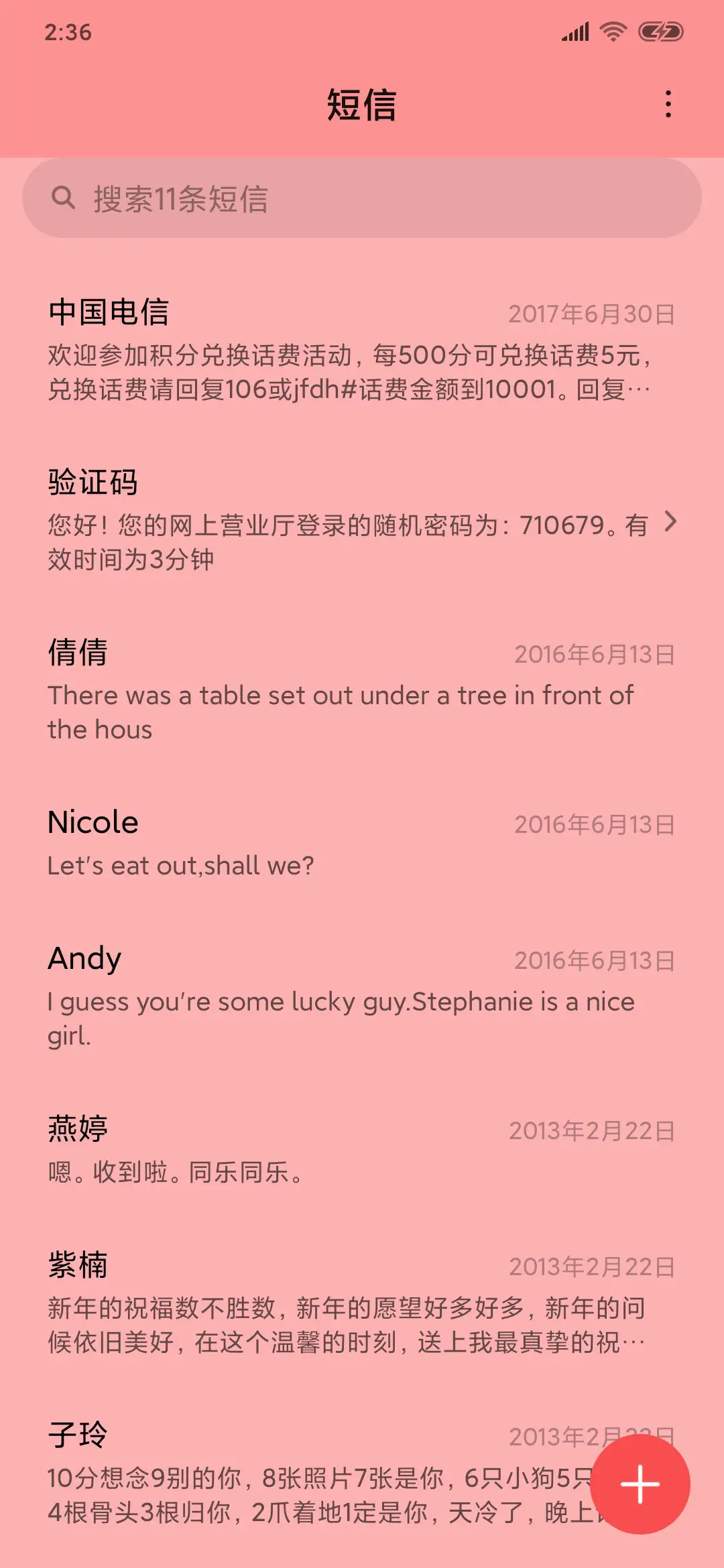Tap the timestamp 2016年6月13日 next to Nicole
Viewport: 724px width, 1568px height.
coord(594,825)
